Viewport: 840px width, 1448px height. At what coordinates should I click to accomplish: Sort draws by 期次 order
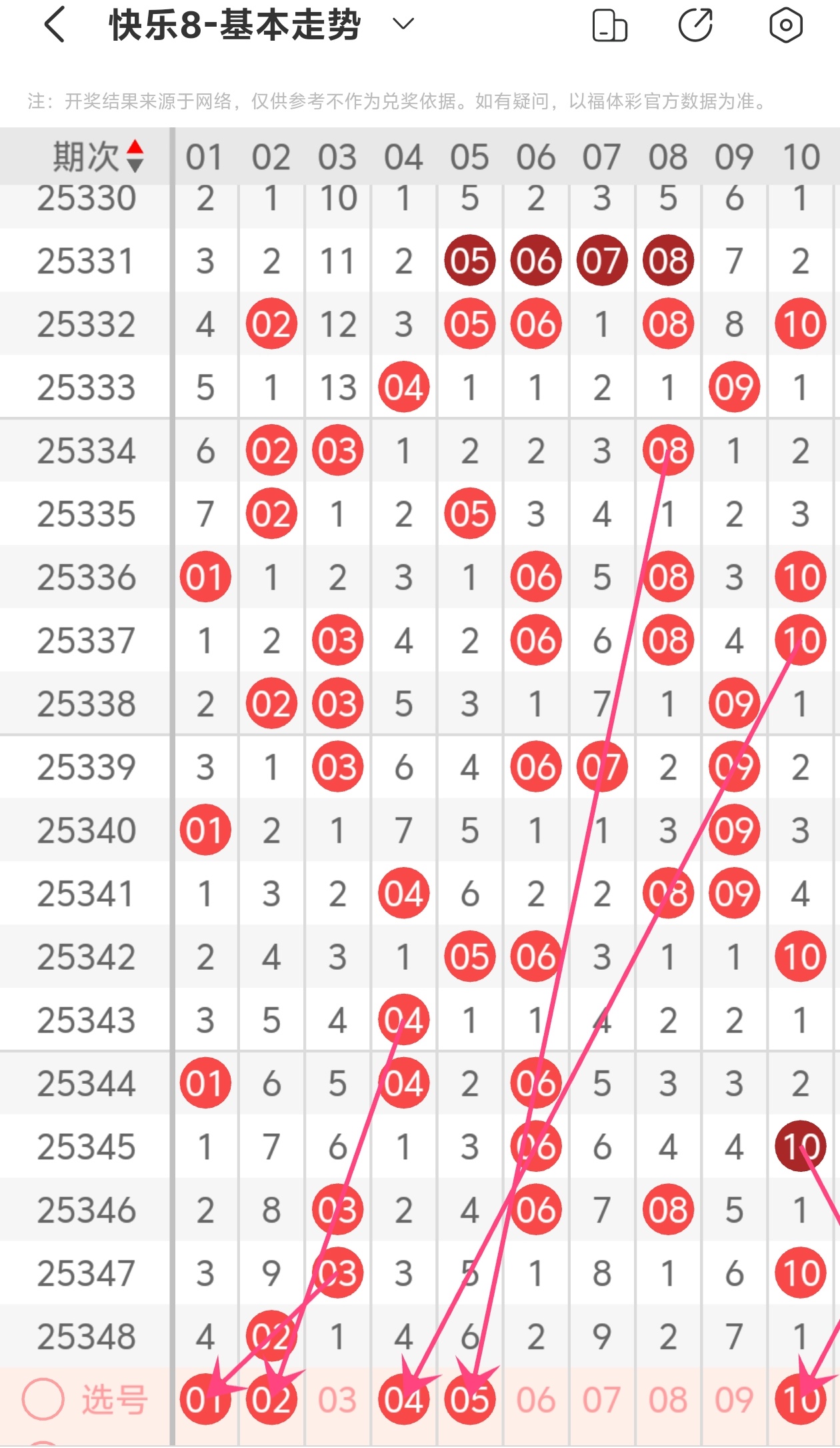tap(135, 156)
